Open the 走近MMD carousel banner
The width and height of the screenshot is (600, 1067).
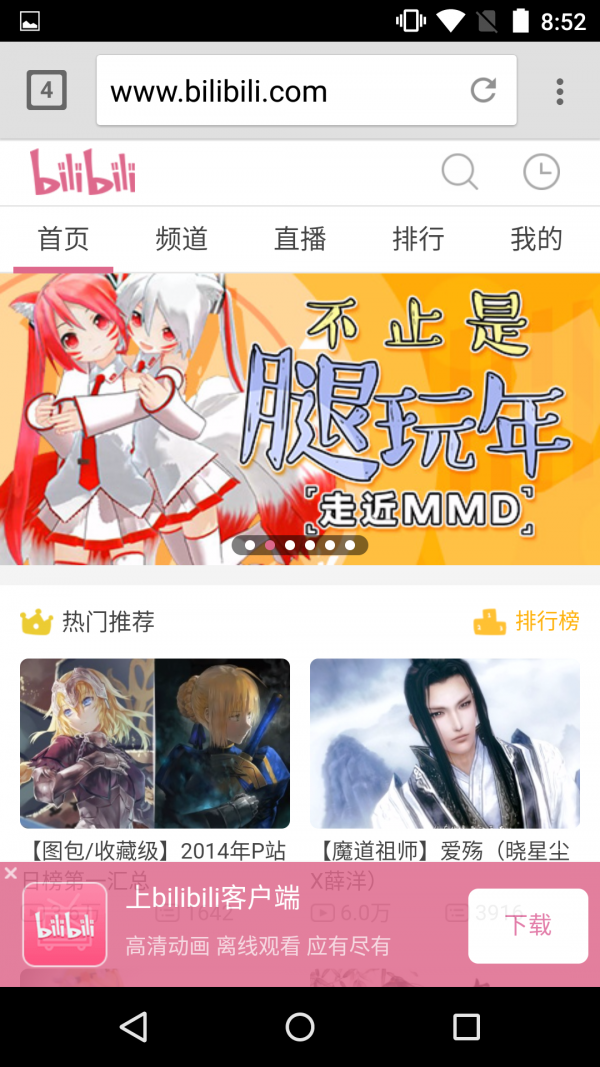coord(300,418)
